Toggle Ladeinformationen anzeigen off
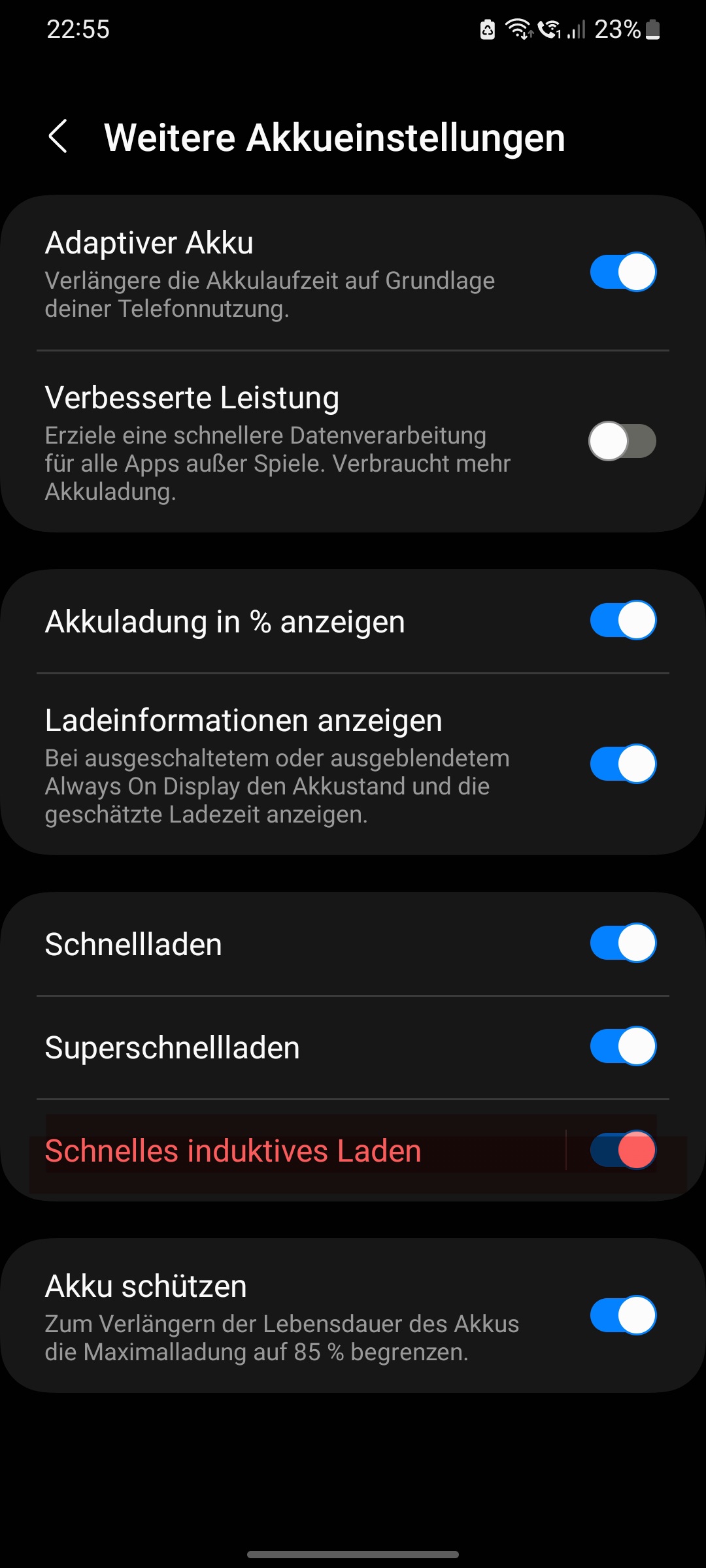The width and height of the screenshot is (706, 1568). 623,764
